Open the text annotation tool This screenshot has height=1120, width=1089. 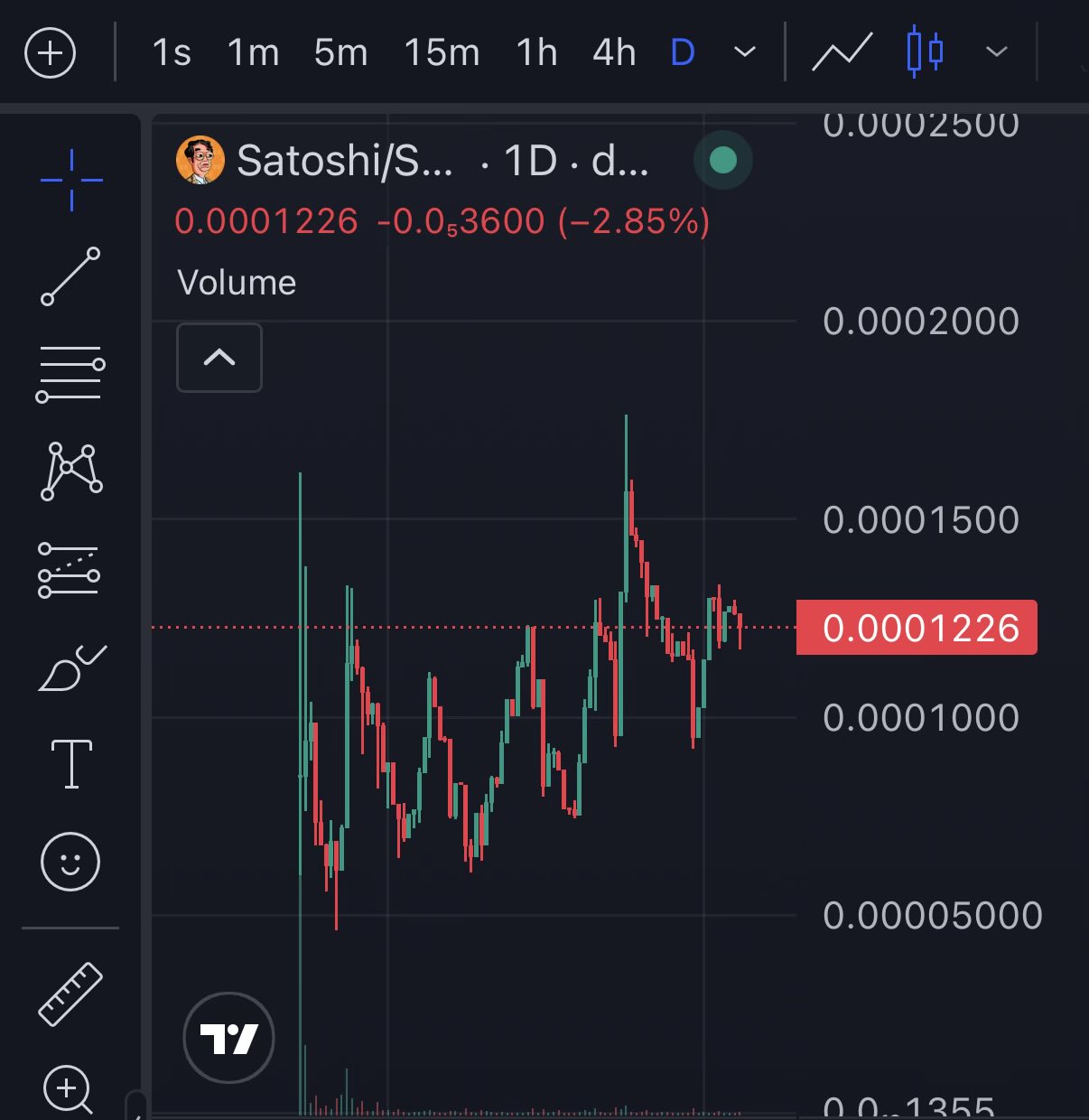(x=71, y=763)
